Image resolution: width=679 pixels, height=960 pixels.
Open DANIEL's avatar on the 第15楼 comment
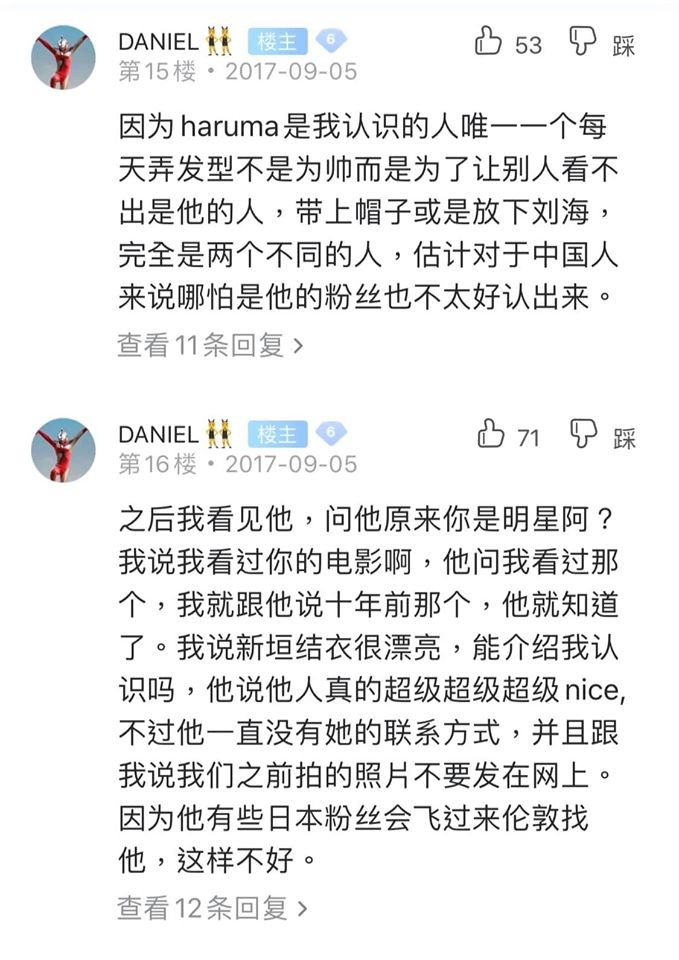point(63,57)
